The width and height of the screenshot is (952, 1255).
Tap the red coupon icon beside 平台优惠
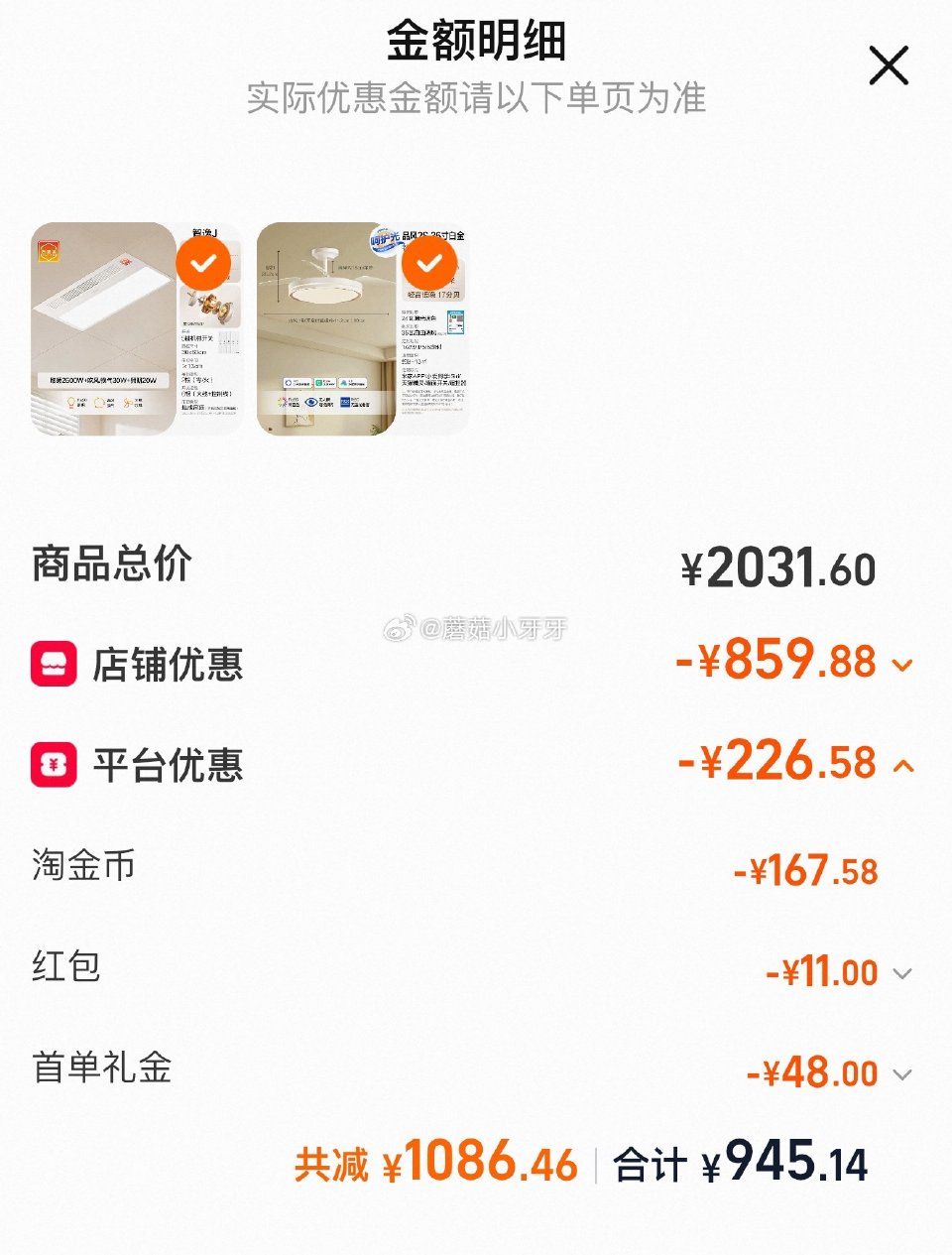(56, 764)
